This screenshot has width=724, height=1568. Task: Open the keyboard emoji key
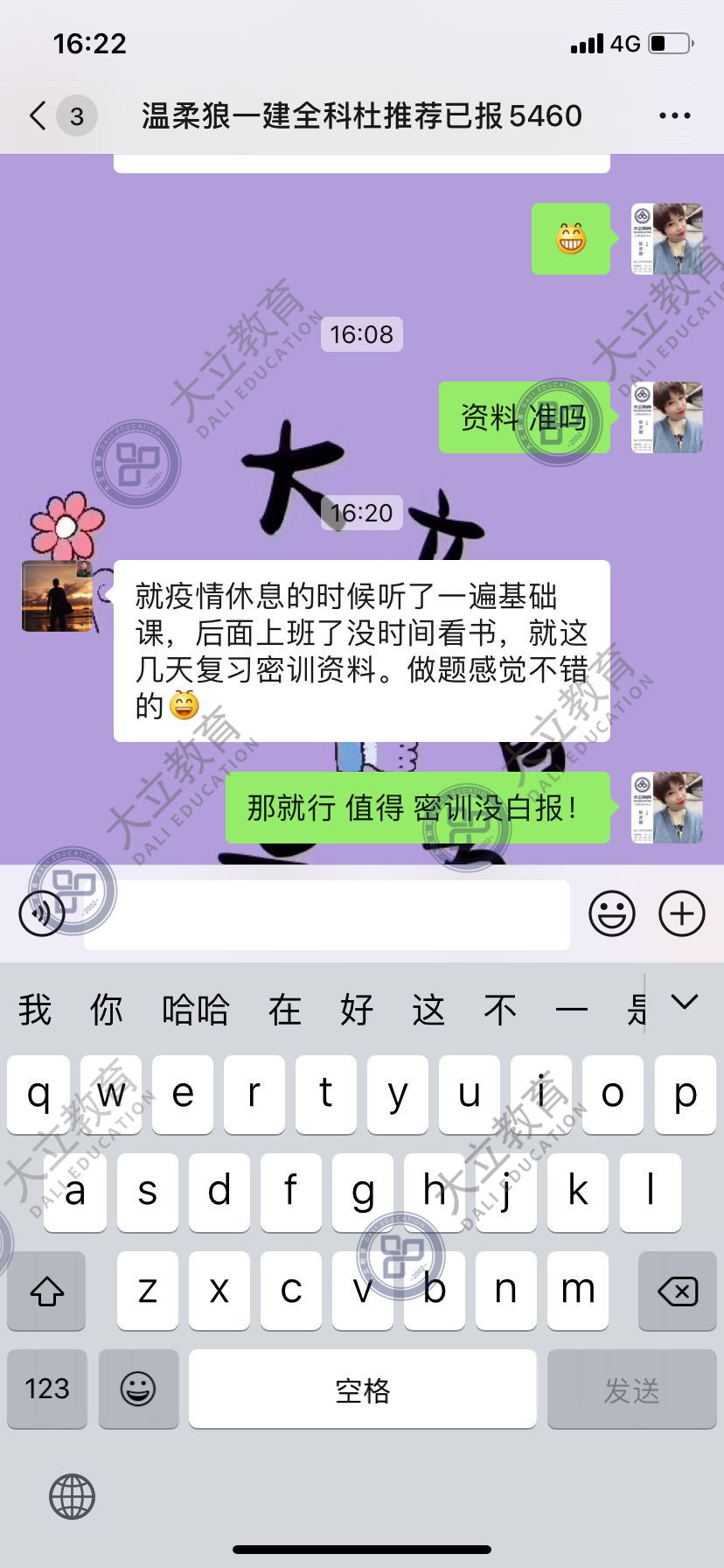point(138,1389)
